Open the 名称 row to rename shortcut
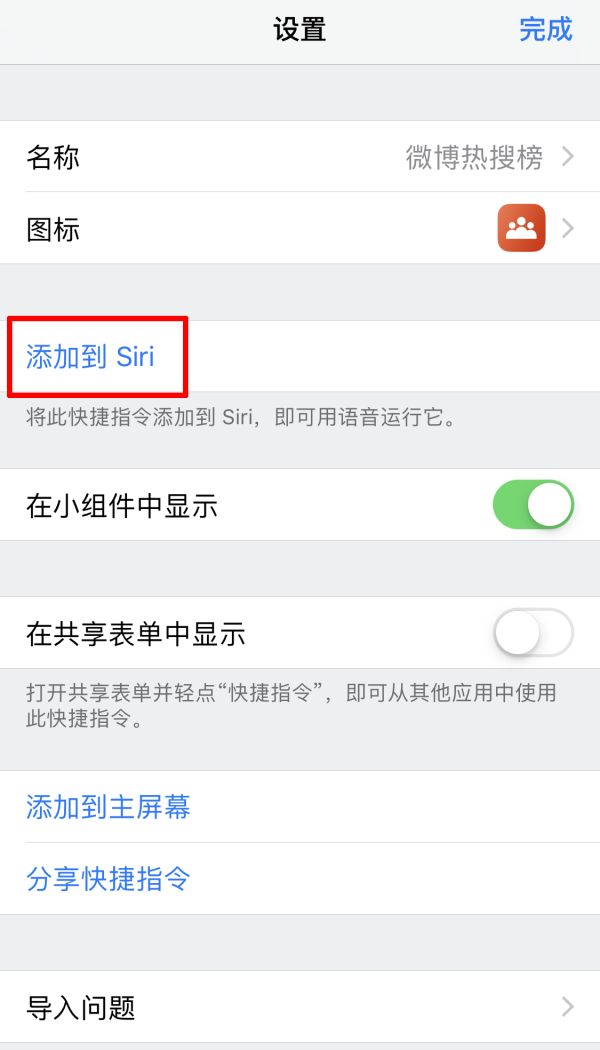This screenshot has height=1050, width=600. point(300,157)
